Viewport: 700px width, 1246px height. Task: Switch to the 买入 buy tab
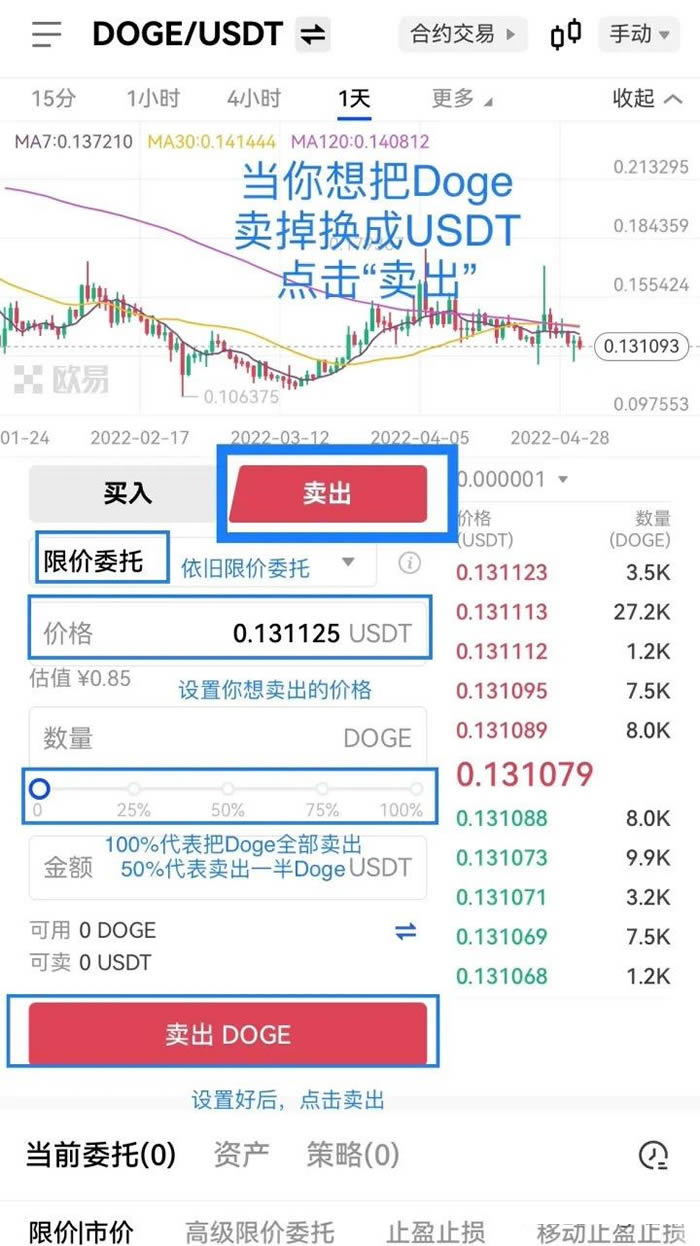(x=127, y=493)
